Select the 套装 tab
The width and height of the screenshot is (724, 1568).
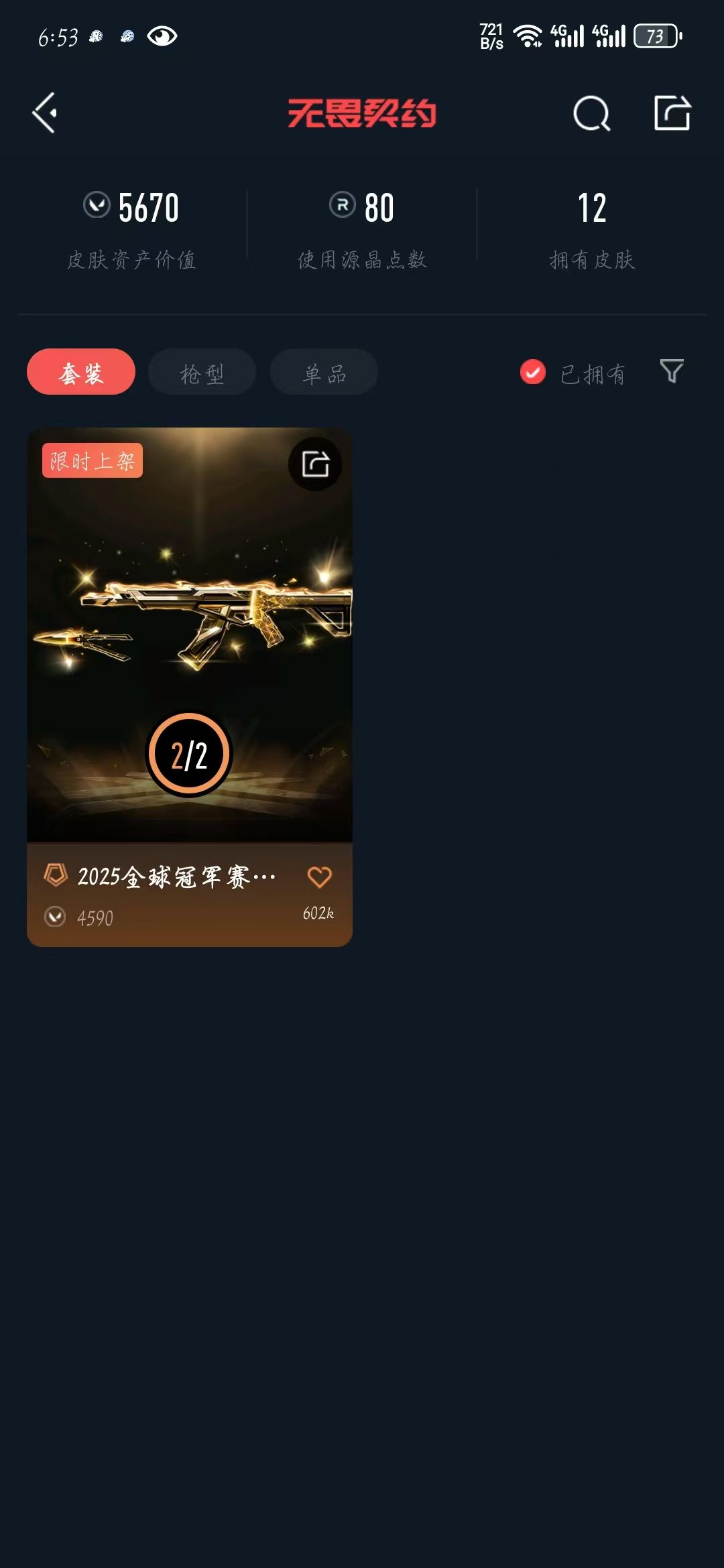(x=81, y=372)
